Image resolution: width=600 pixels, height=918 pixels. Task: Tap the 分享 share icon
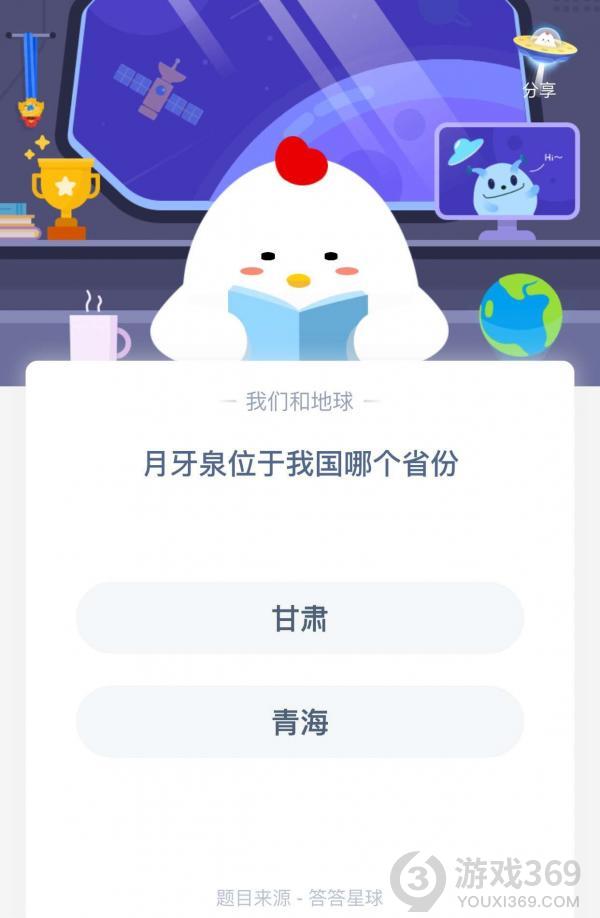539,60
